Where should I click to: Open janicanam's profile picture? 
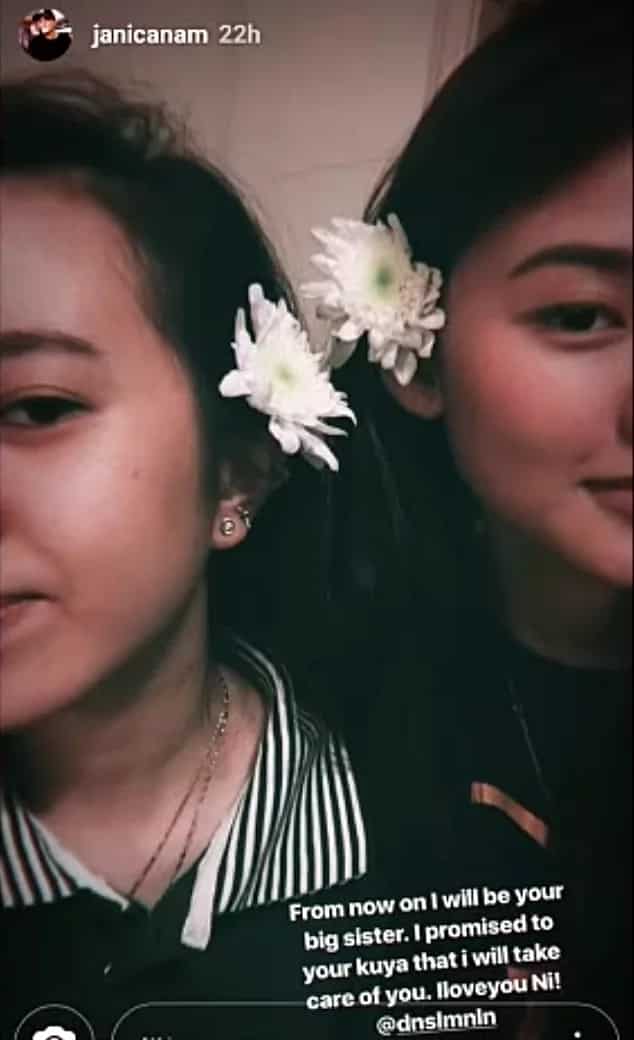pyautogui.click(x=46, y=34)
